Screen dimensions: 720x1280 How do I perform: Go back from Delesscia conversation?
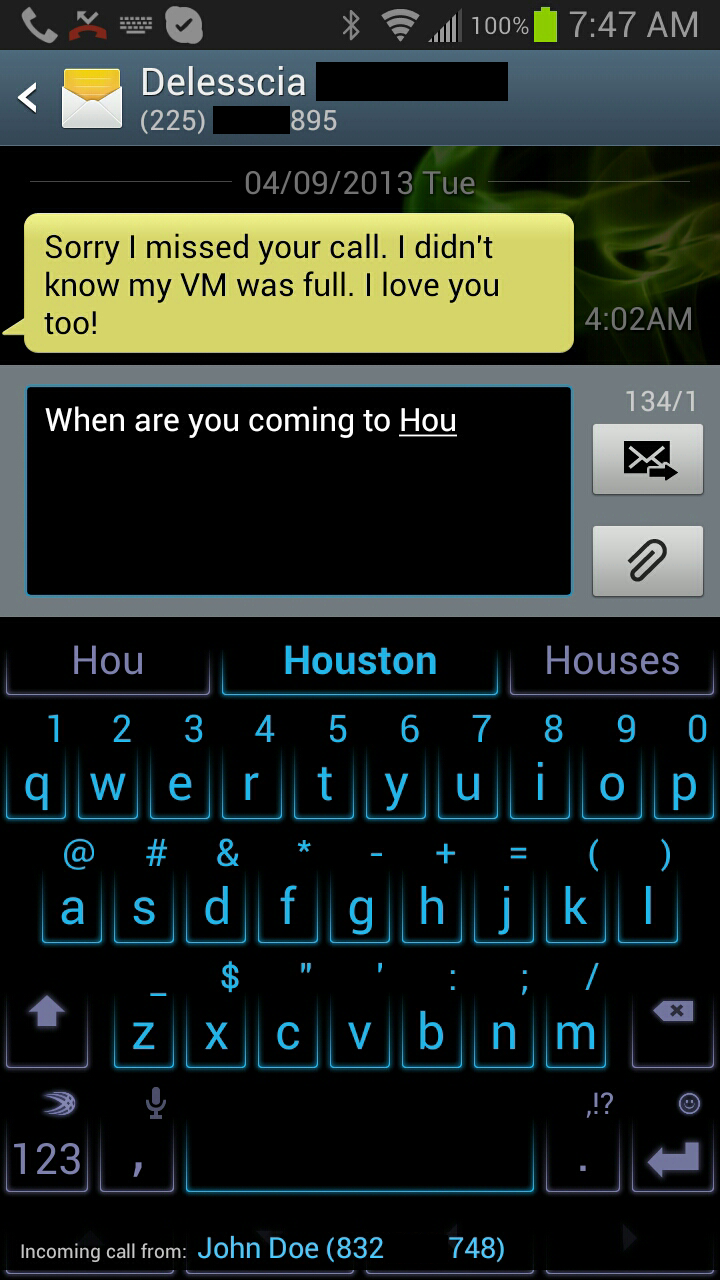pos(28,98)
